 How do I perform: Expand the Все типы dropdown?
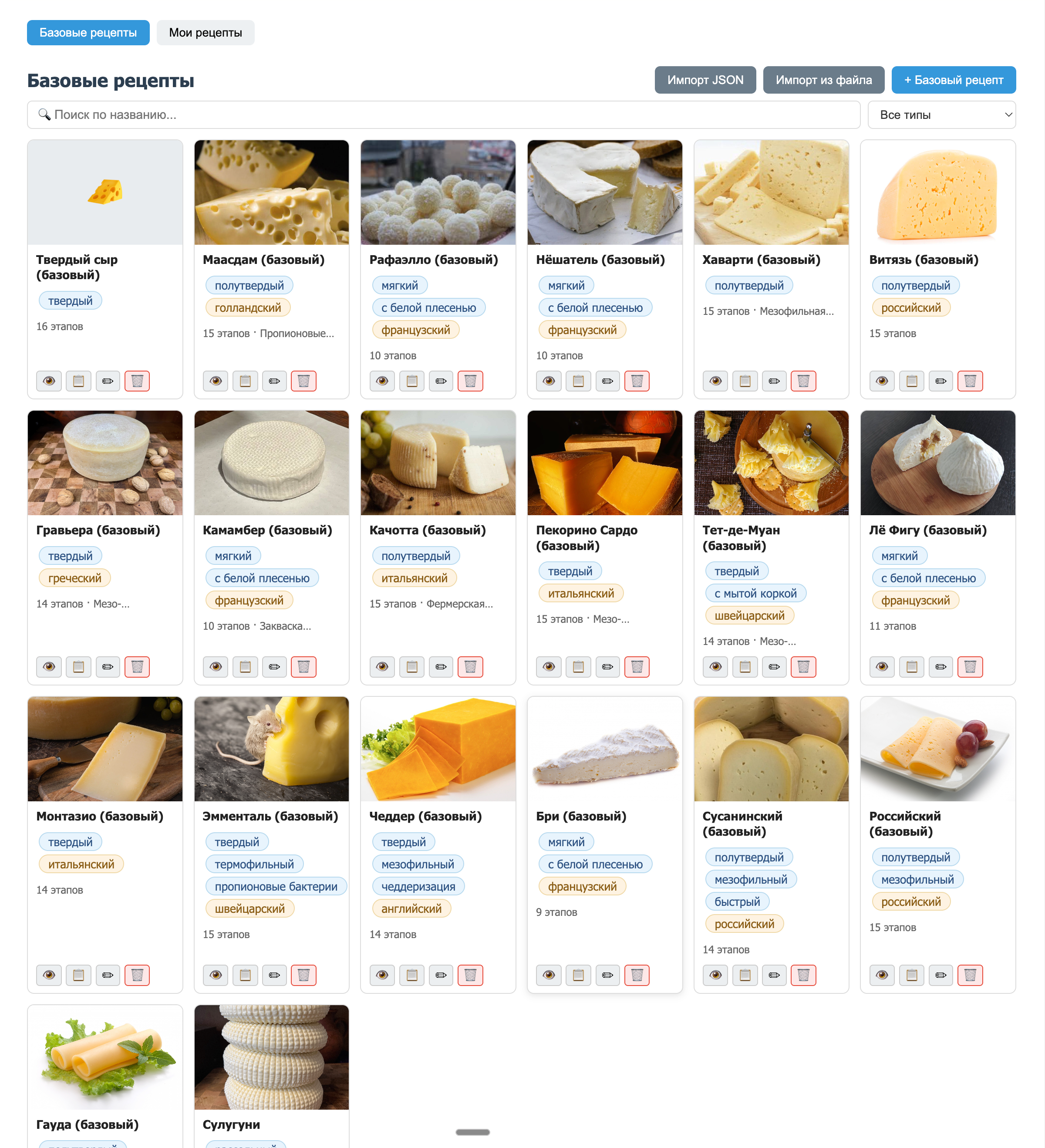(941, 115)
